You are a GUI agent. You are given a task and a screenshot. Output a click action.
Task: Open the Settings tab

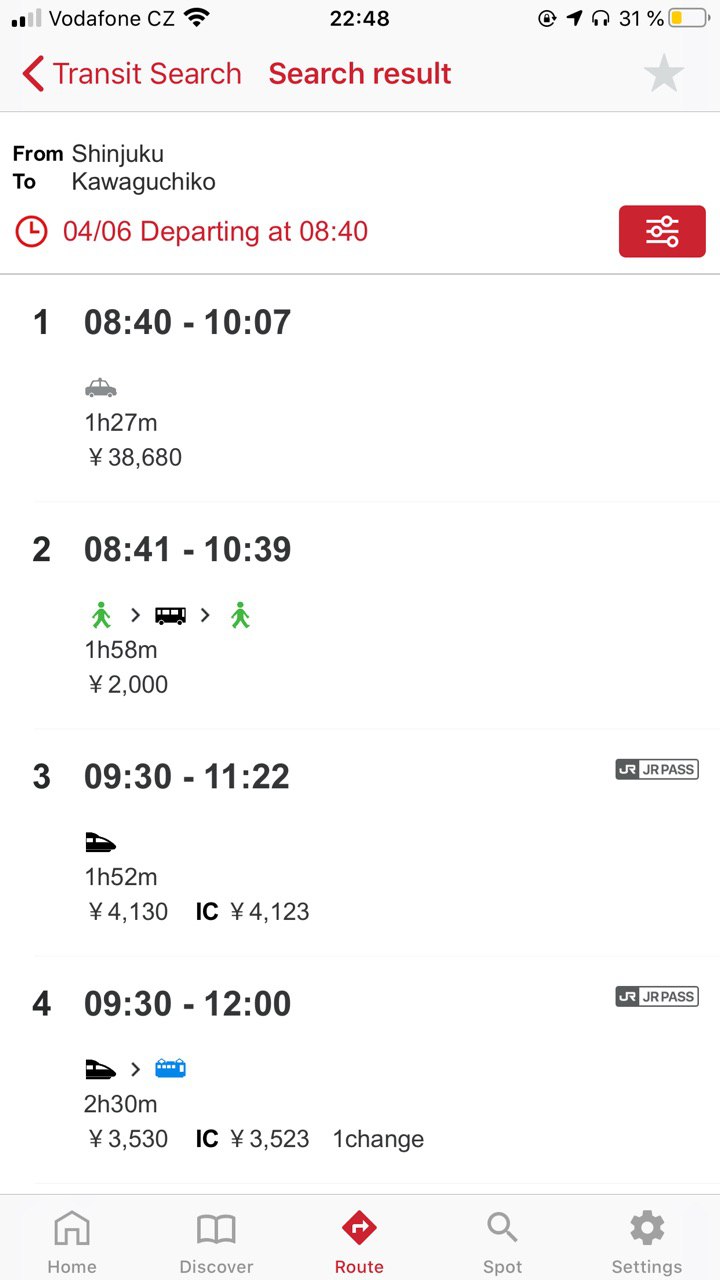pos(647,1240)
